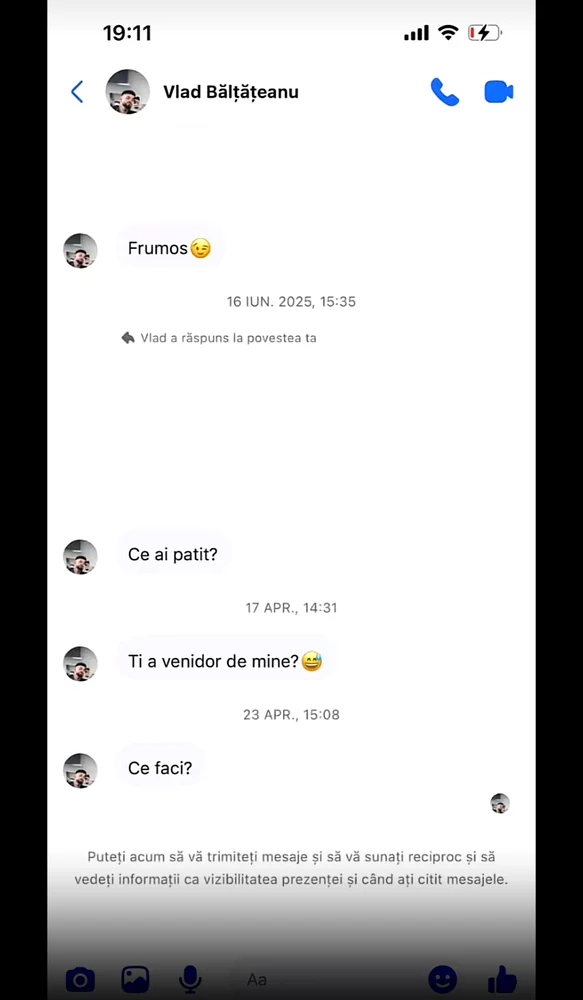This screenshot has height=1000, width=583.
Task: Open Vlad Bălțățeanu's profile from header
Action: tap(230, 92)
